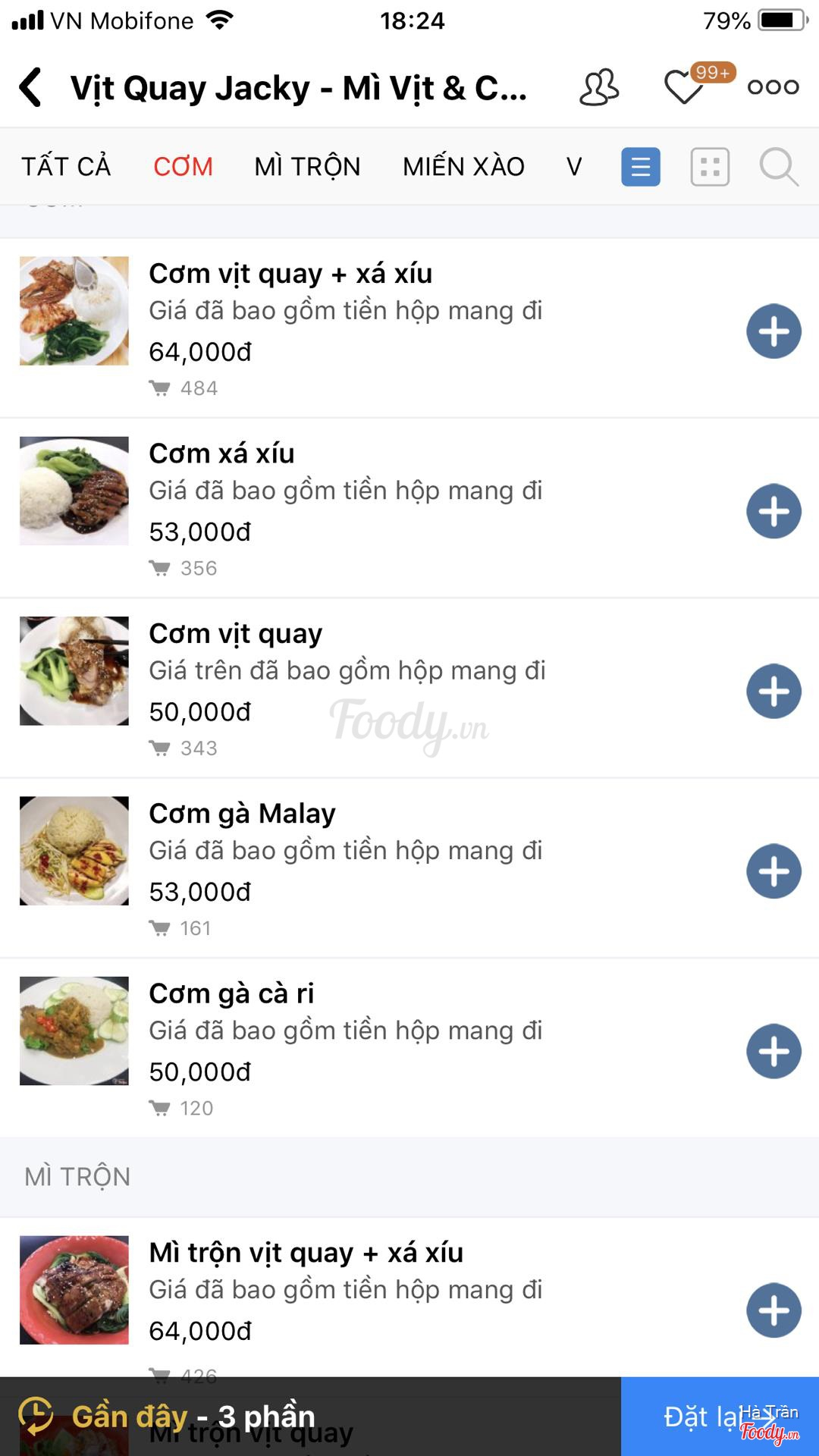Open the Cơm gà Malay dish photo

74,851
